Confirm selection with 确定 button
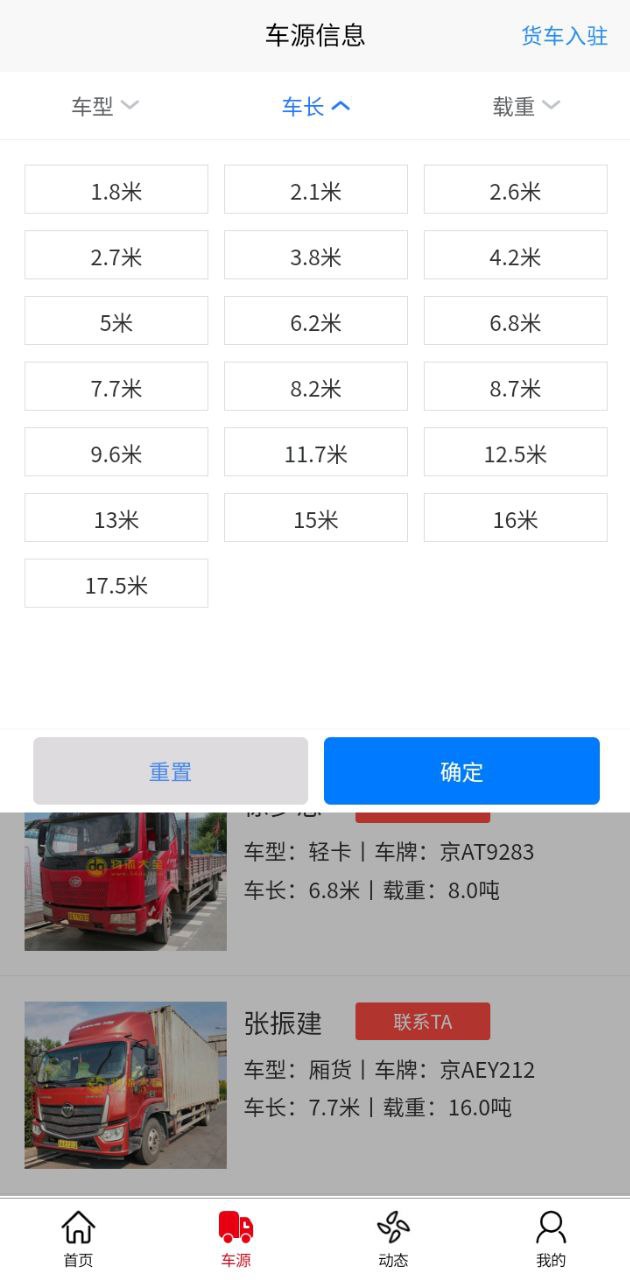 pyautogui.click(x=461, y=771)
